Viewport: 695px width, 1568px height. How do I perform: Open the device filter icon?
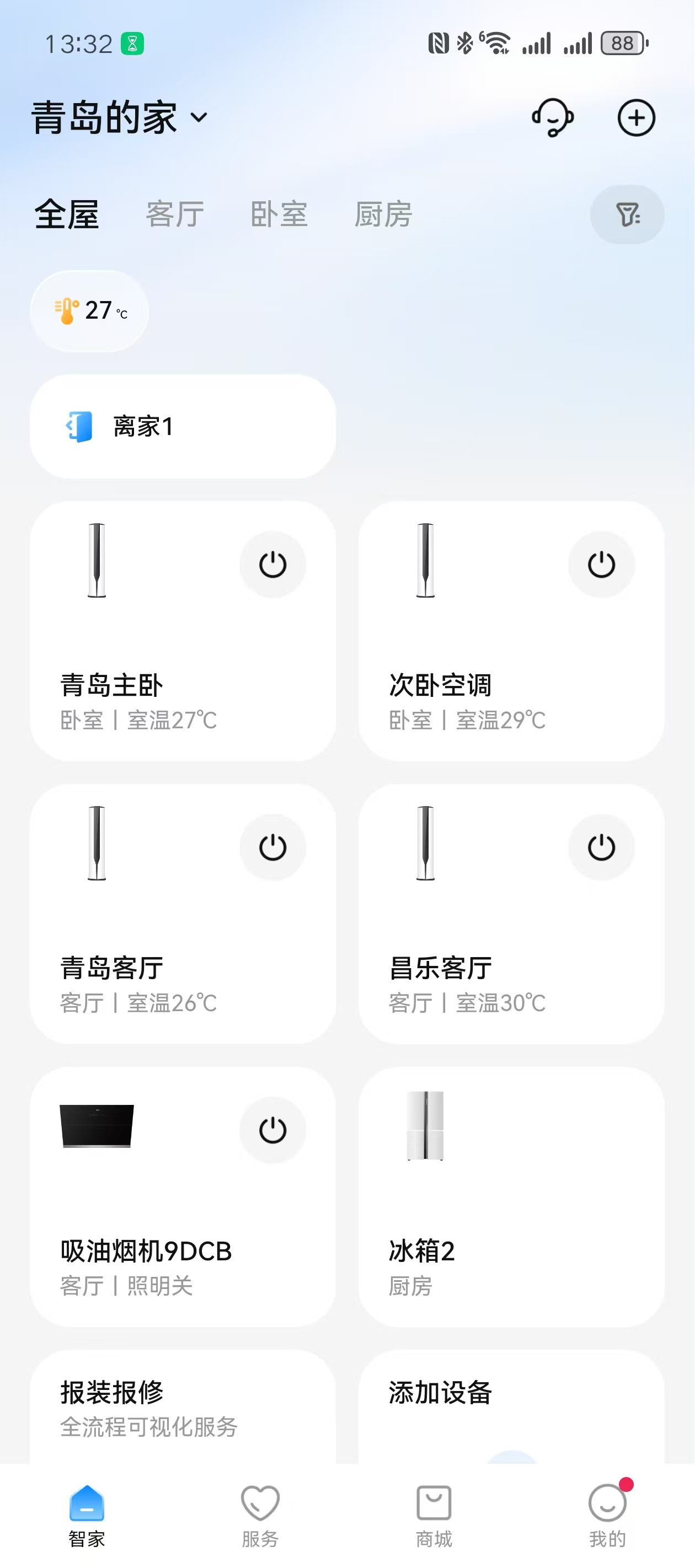point(627,215)
